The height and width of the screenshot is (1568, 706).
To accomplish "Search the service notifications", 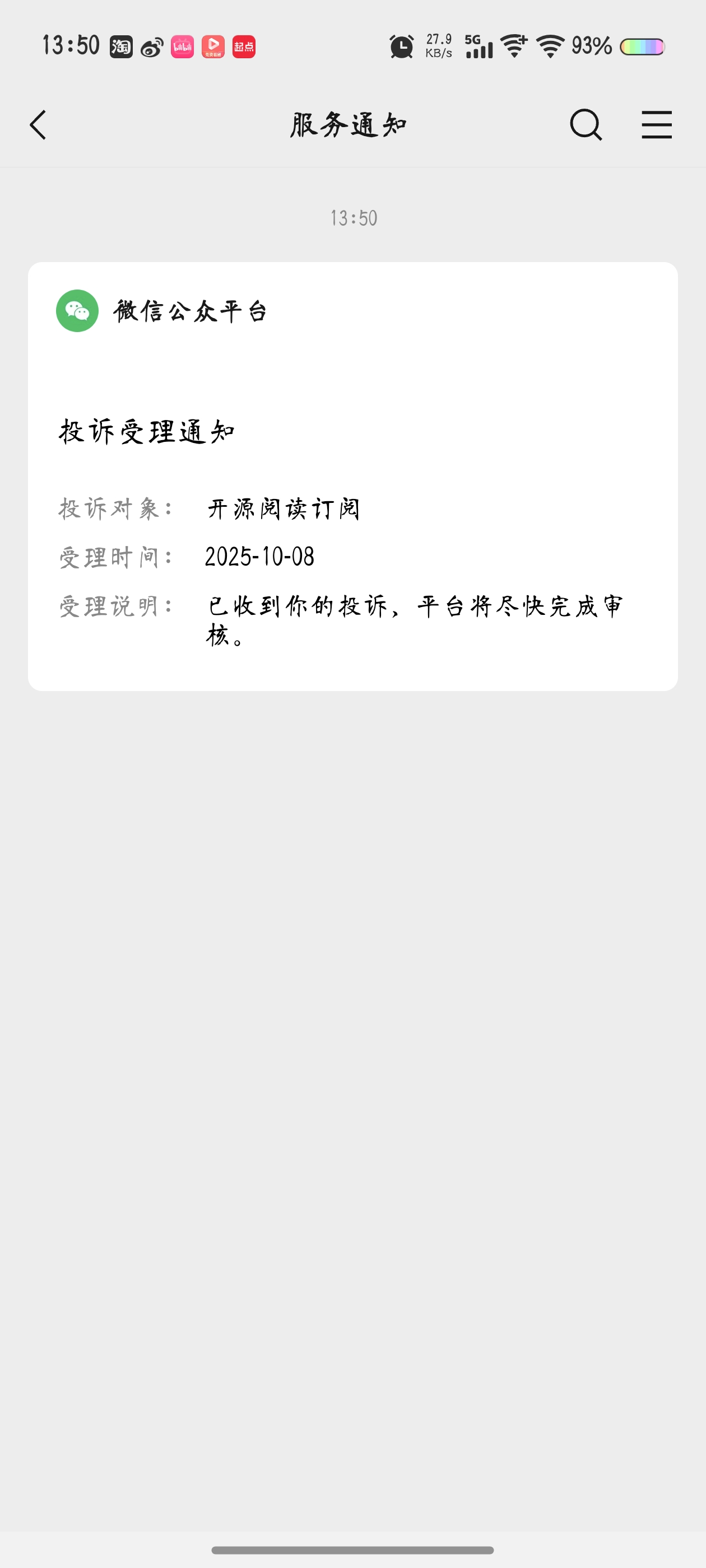I will click(x=586, y=125).
